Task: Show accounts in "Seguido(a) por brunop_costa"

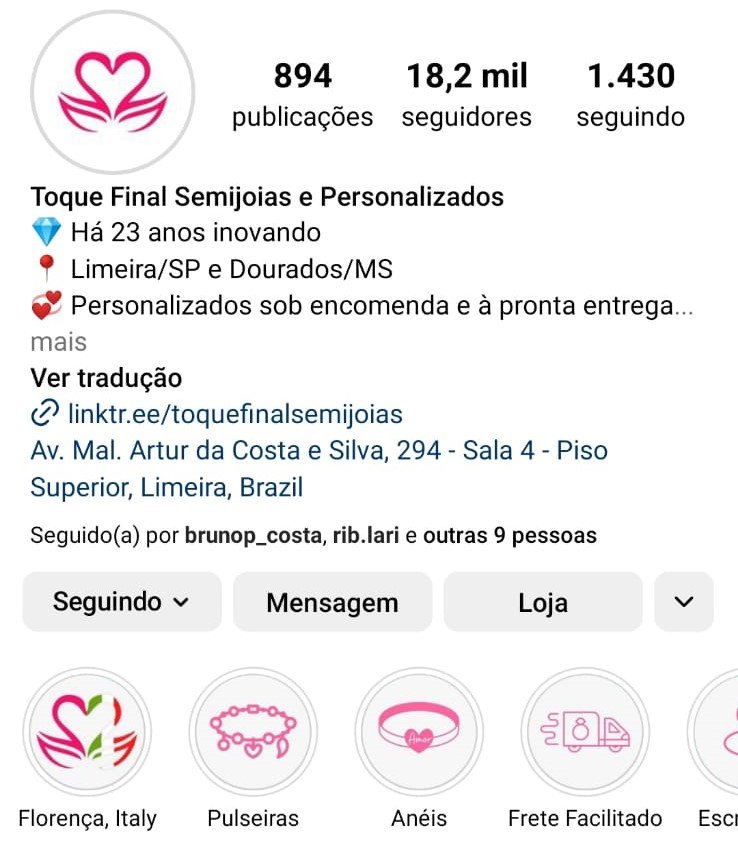Action: [313, 535]
